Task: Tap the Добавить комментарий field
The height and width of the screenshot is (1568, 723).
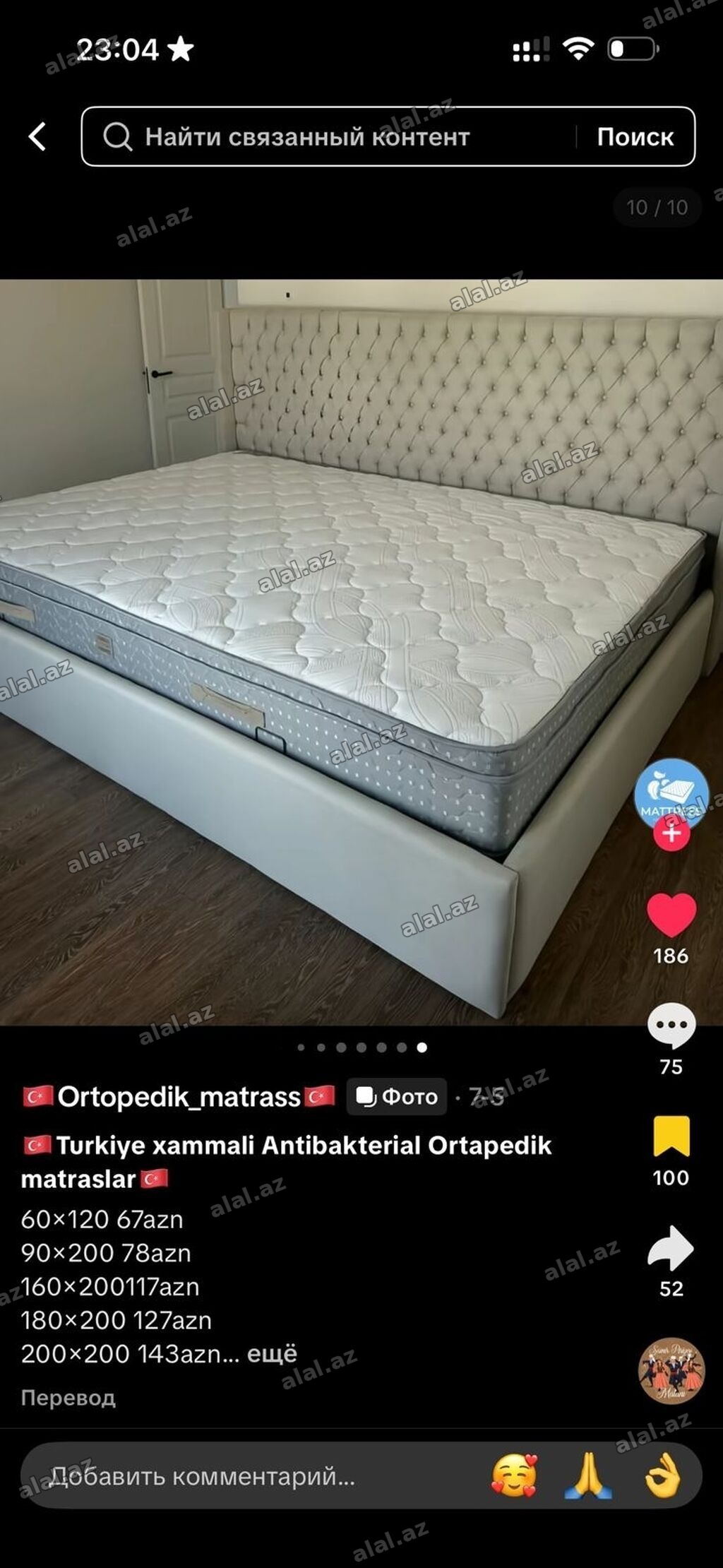Action: 247,1476
